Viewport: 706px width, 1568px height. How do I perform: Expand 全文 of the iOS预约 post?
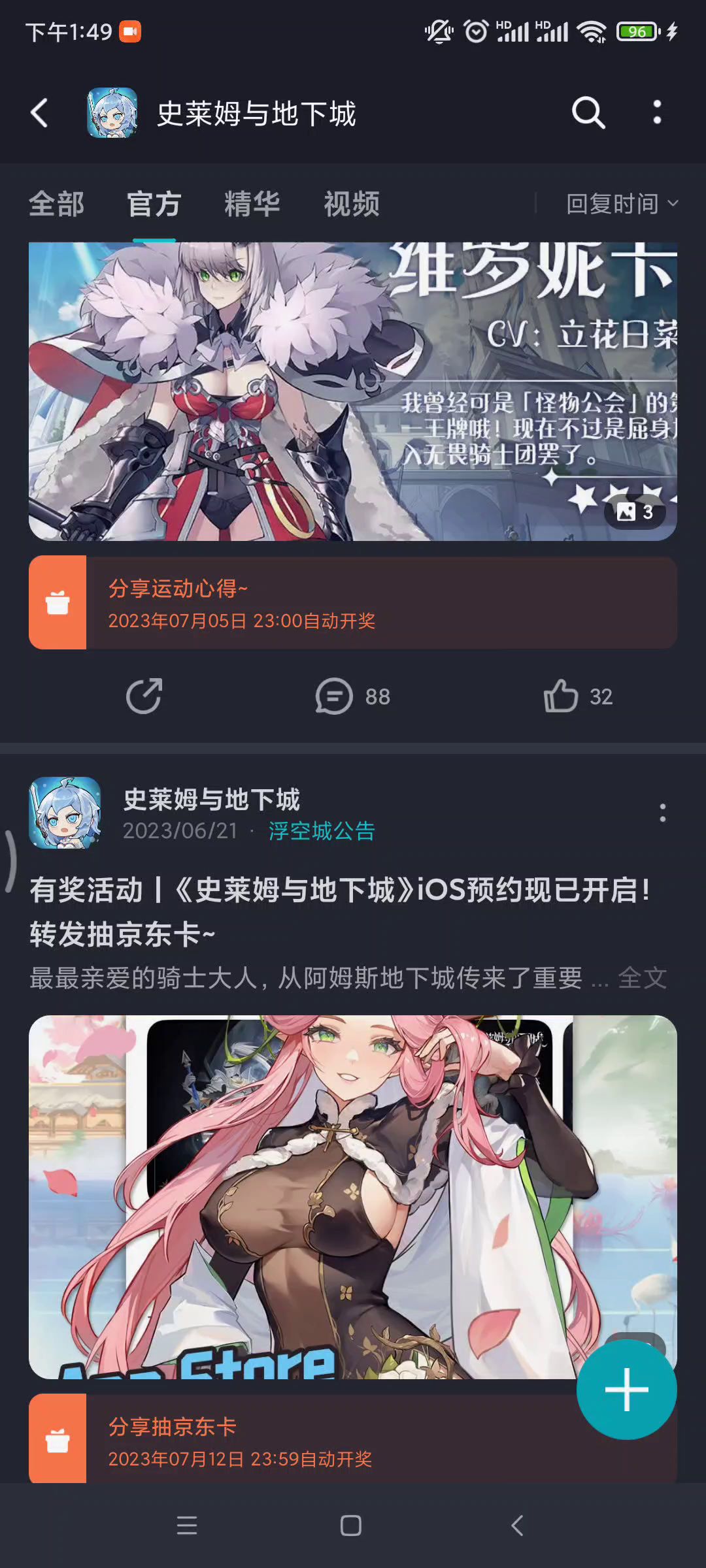[642, 978]
